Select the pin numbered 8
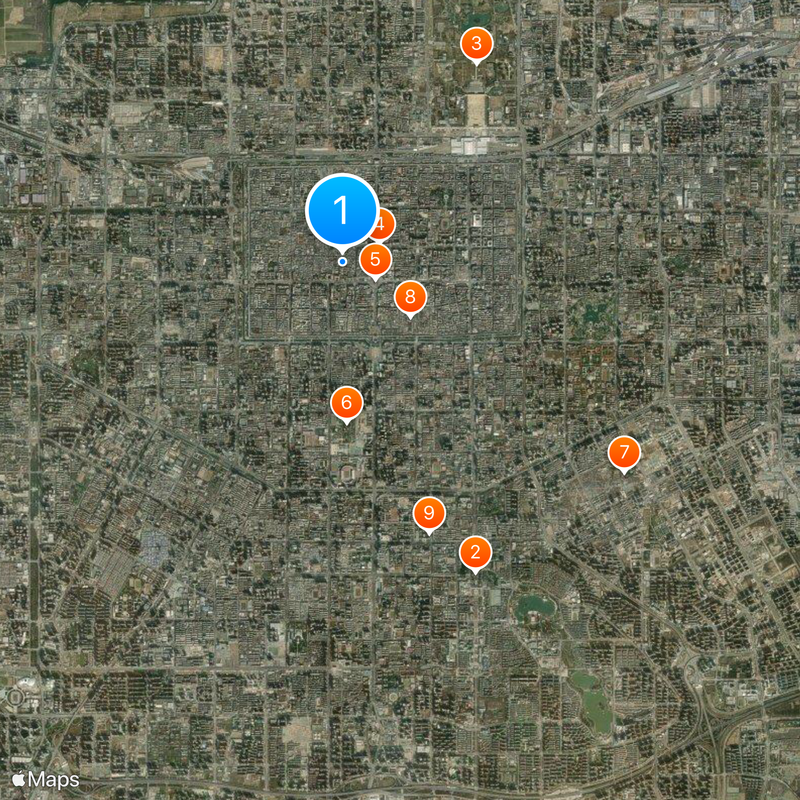This screenshot has width=800, height=800. coord(410,297)
